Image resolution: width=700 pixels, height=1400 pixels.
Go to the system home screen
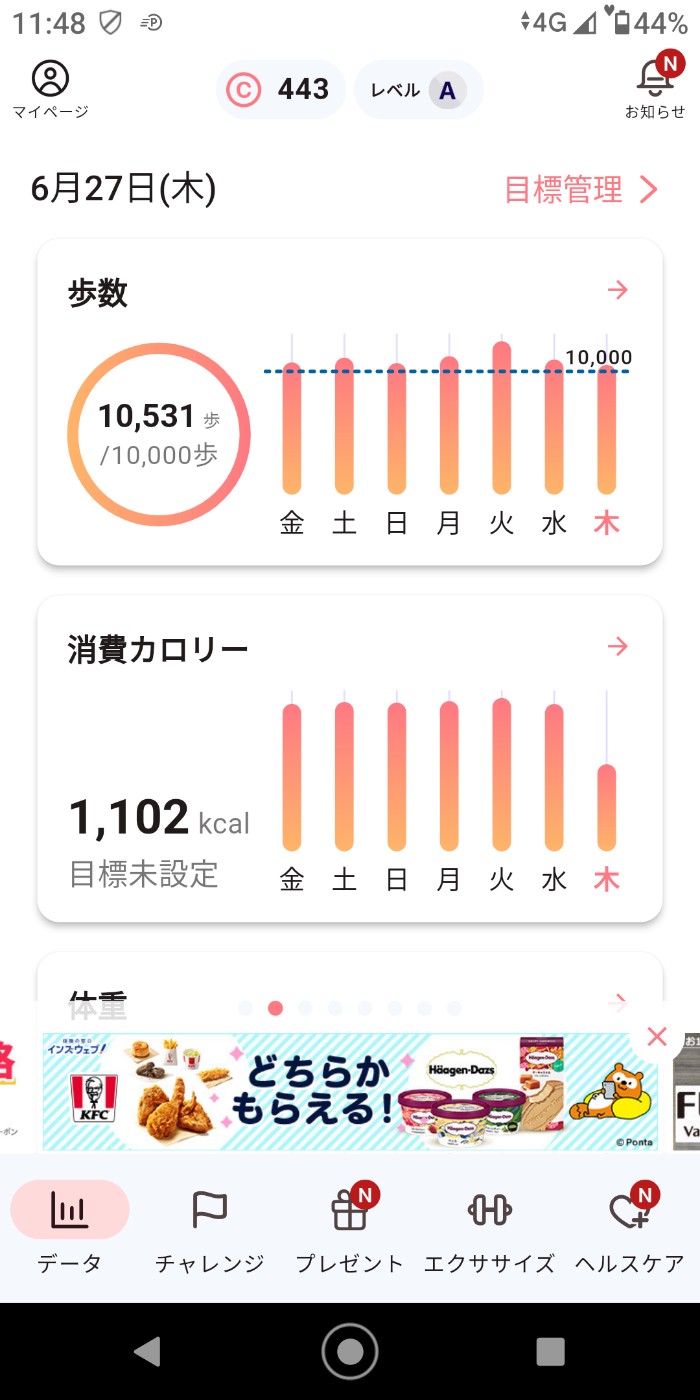(x=350, y=1352)
